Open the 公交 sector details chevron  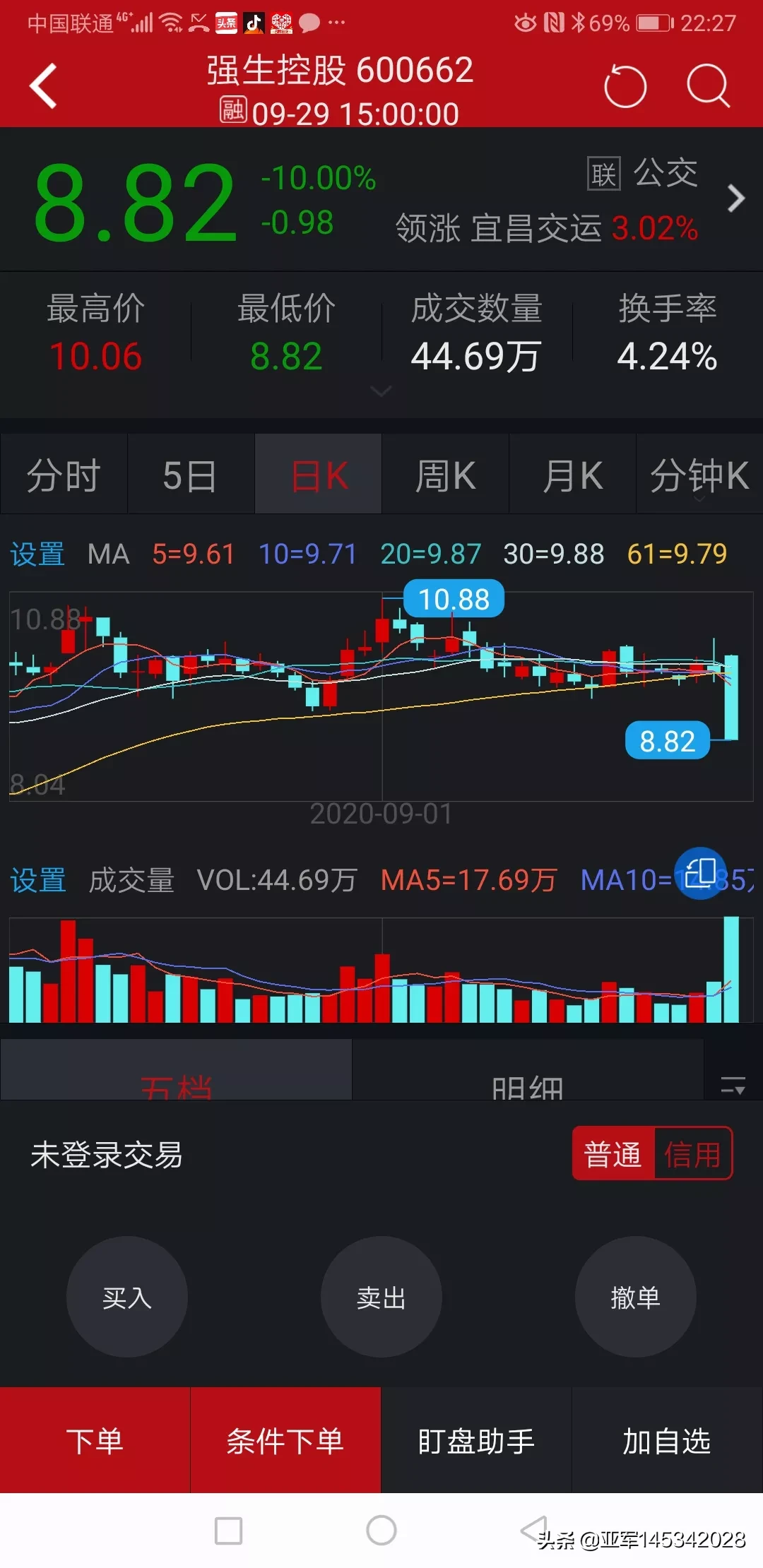coord(735,198)
